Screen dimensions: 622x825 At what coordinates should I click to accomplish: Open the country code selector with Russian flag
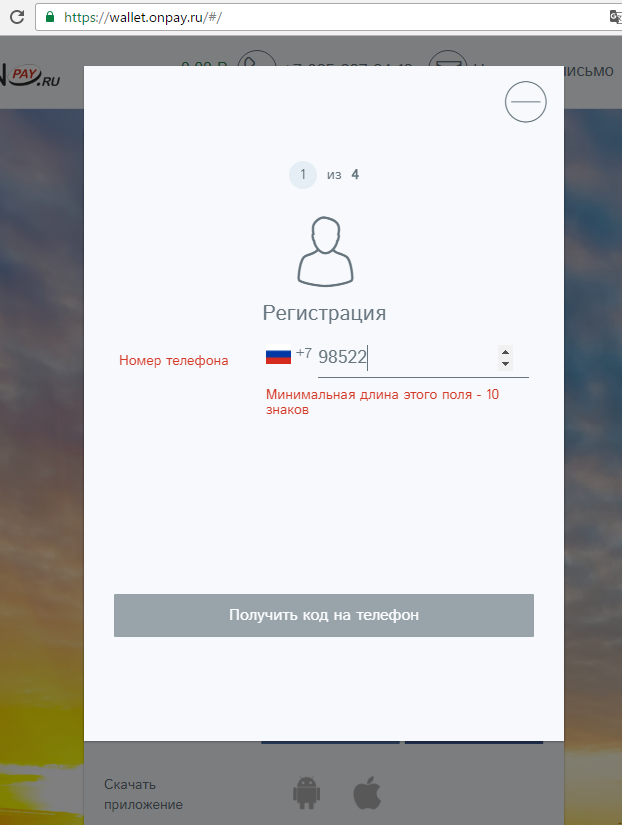(x=278, y=356)
